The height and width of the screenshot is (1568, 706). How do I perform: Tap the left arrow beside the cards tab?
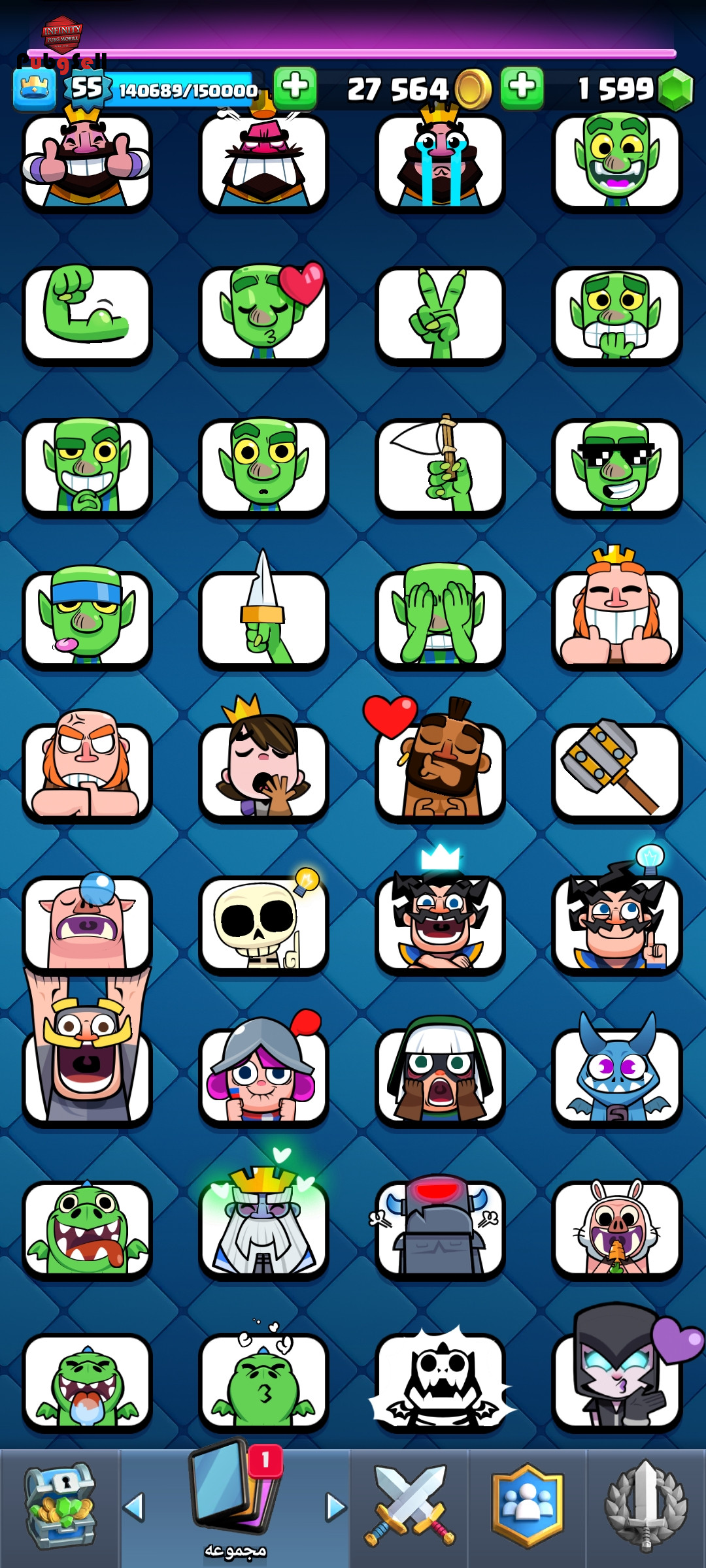134,1507
